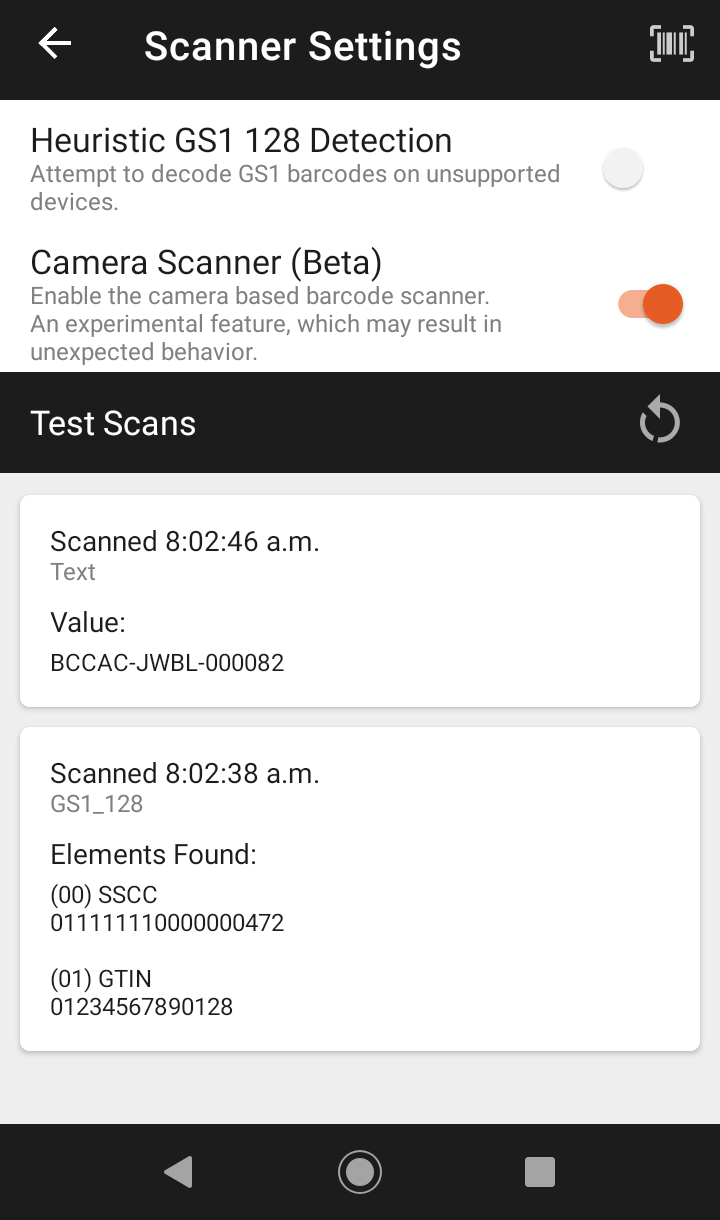The image size is (720, 1220).
Task: Open the camera scanner via the barcode icon
Action: [671, 44]
